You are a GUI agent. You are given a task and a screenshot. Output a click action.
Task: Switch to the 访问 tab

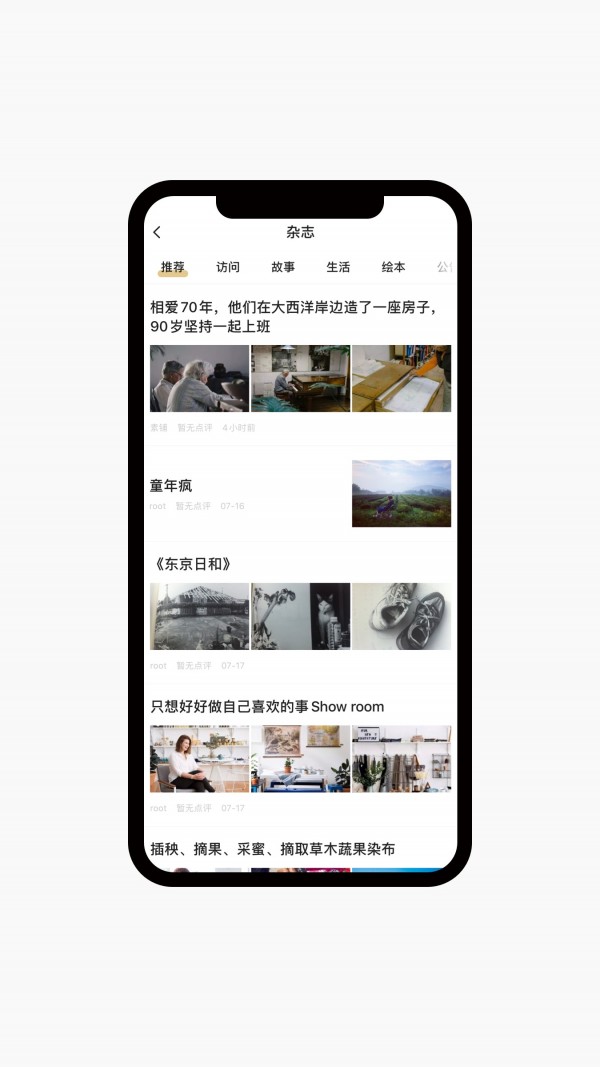point(228,267)
